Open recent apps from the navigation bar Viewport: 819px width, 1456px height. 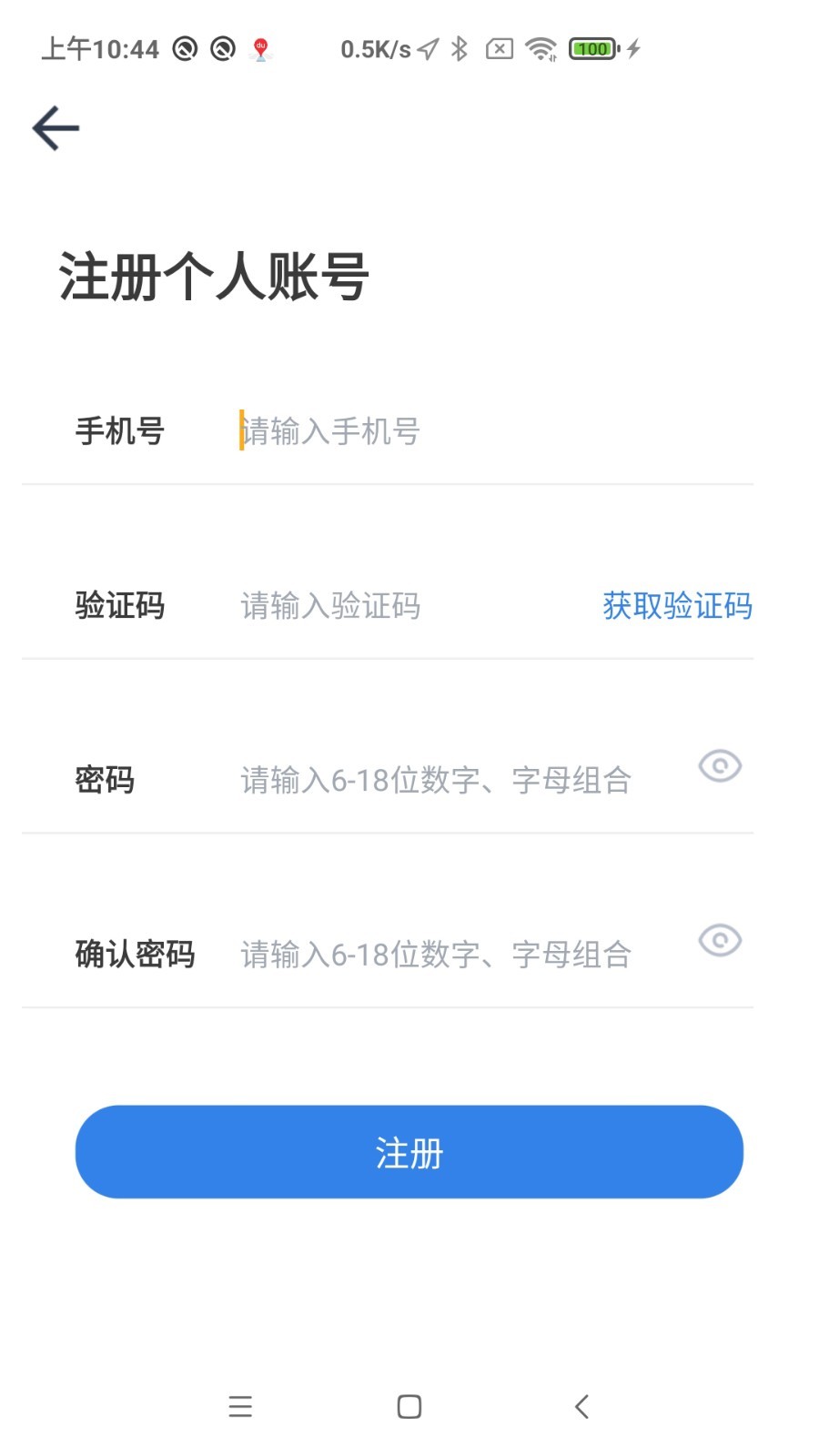(x=239, y=1407)
